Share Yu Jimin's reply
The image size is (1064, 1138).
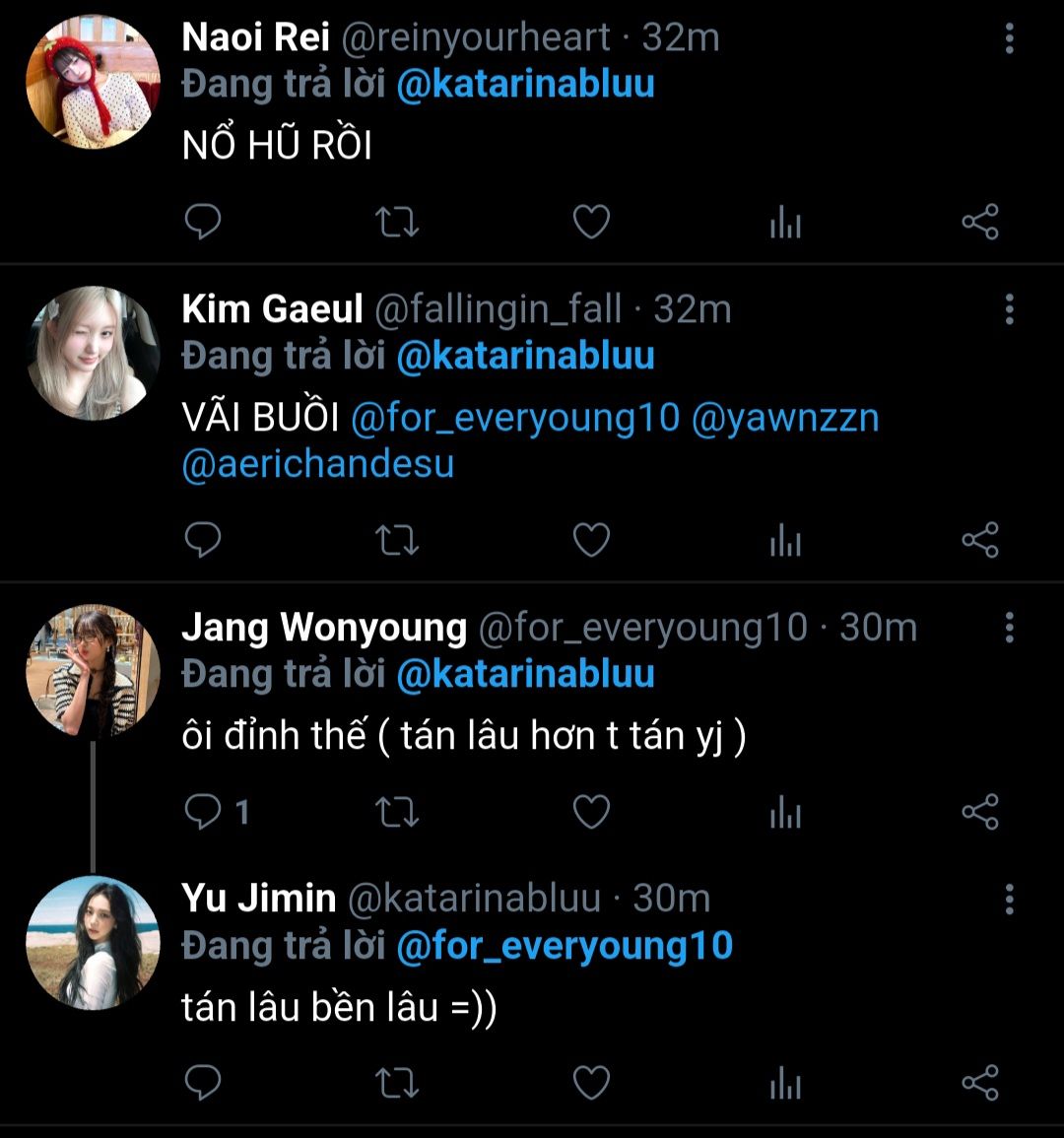980,1083
